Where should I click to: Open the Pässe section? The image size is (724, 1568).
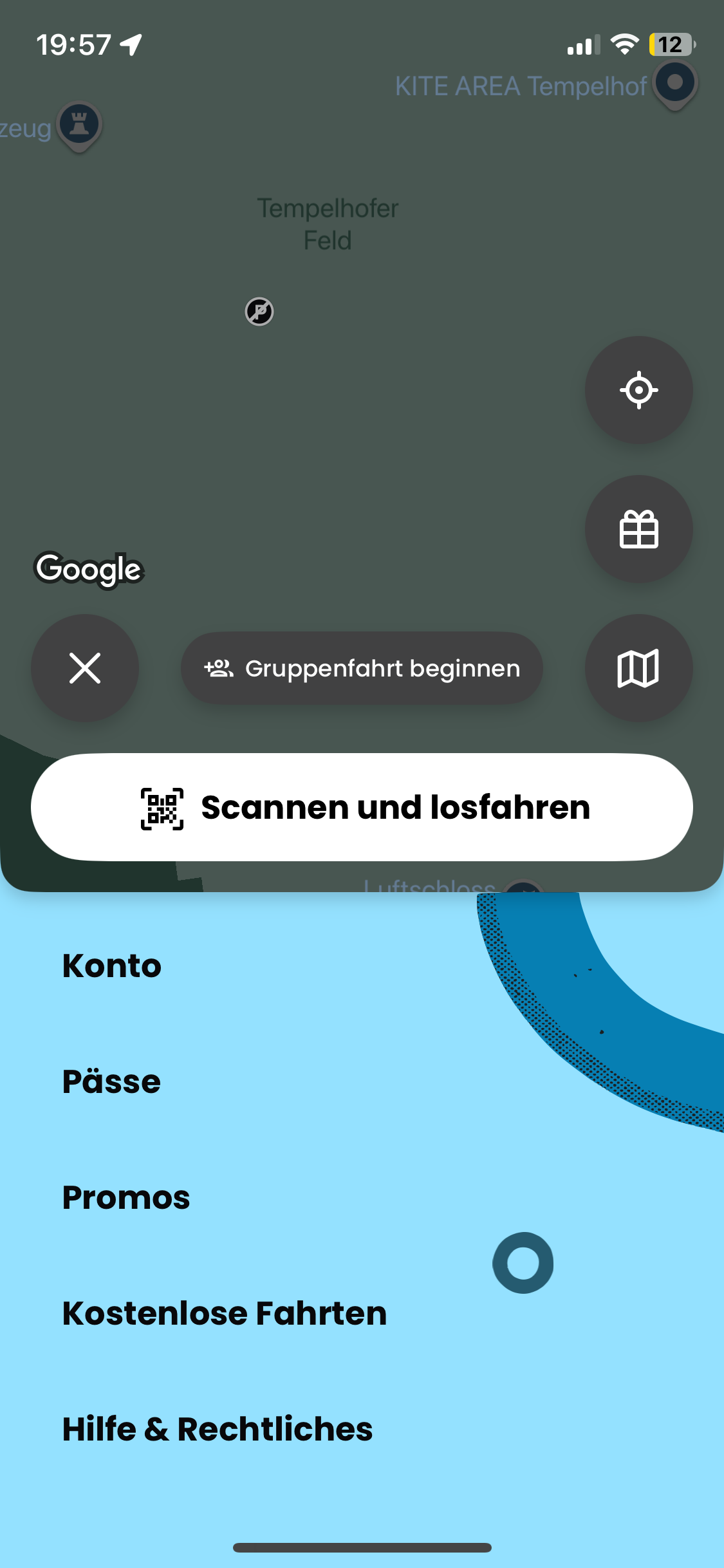[x=111, y=1081]
